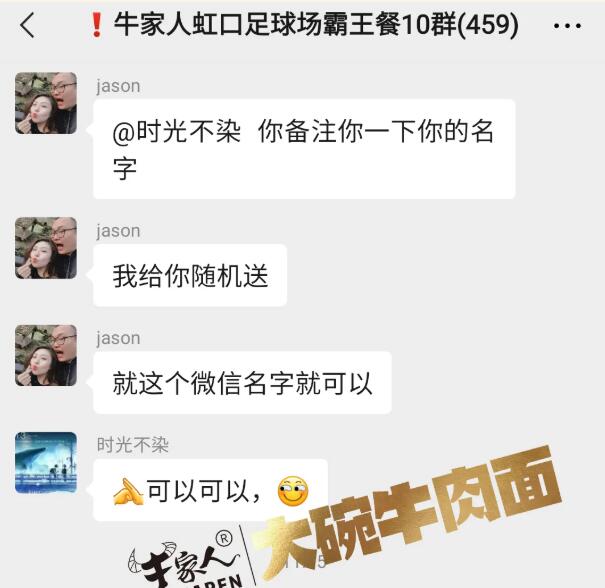Go back from the group chat
The image size is (605, 588).
tap(27, 26)
